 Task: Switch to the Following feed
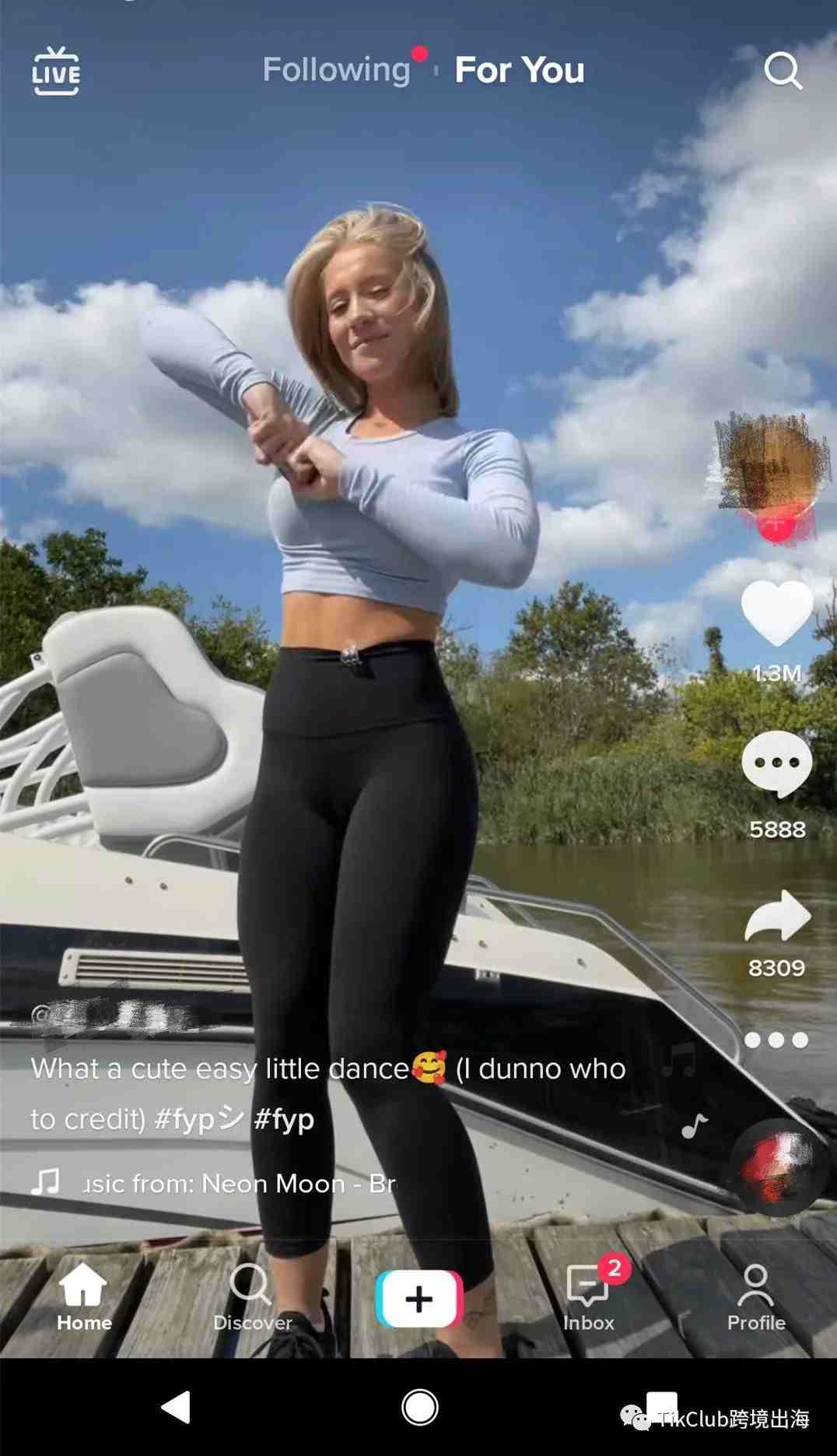(x=336, y=70)
